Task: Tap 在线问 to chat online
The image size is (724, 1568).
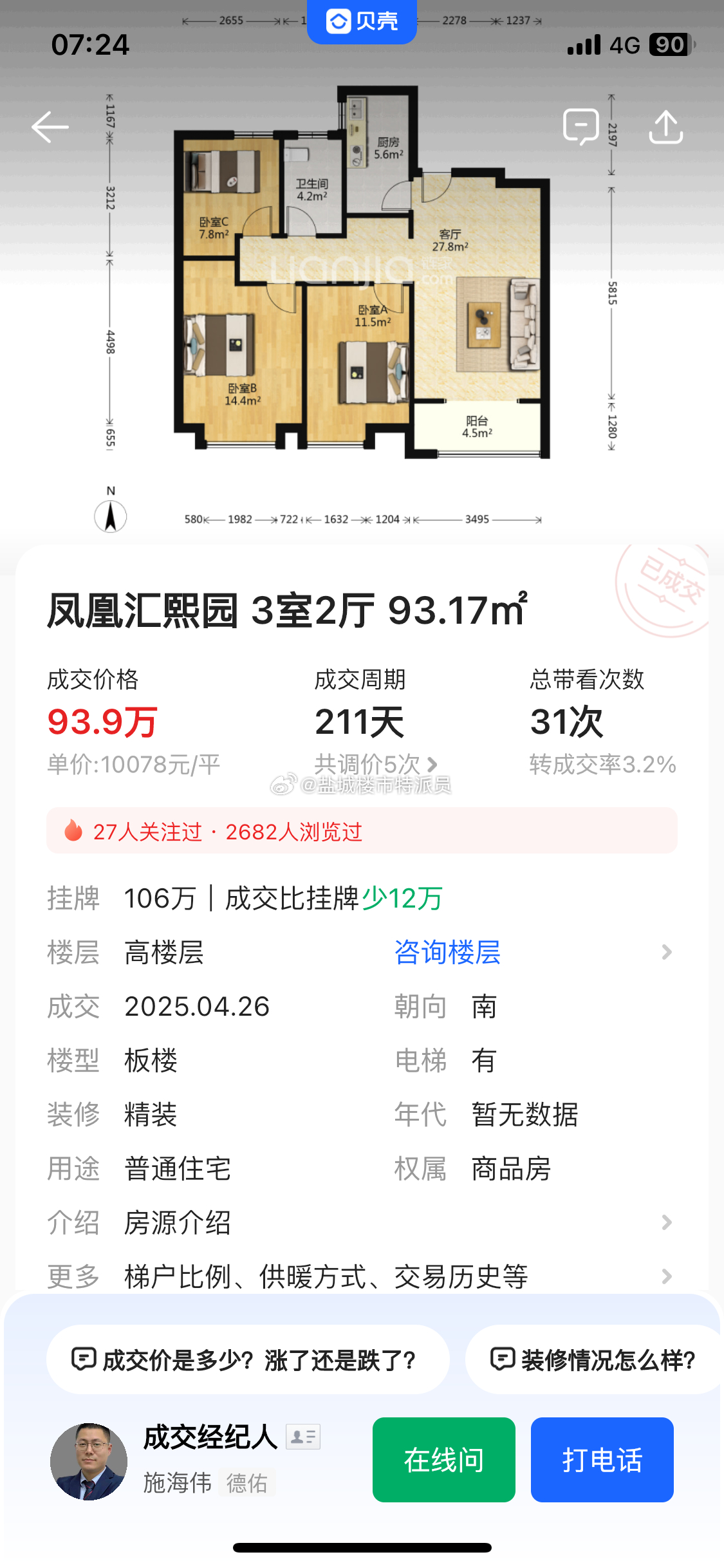Action: pyautogui.click(x=444, y=1460)
